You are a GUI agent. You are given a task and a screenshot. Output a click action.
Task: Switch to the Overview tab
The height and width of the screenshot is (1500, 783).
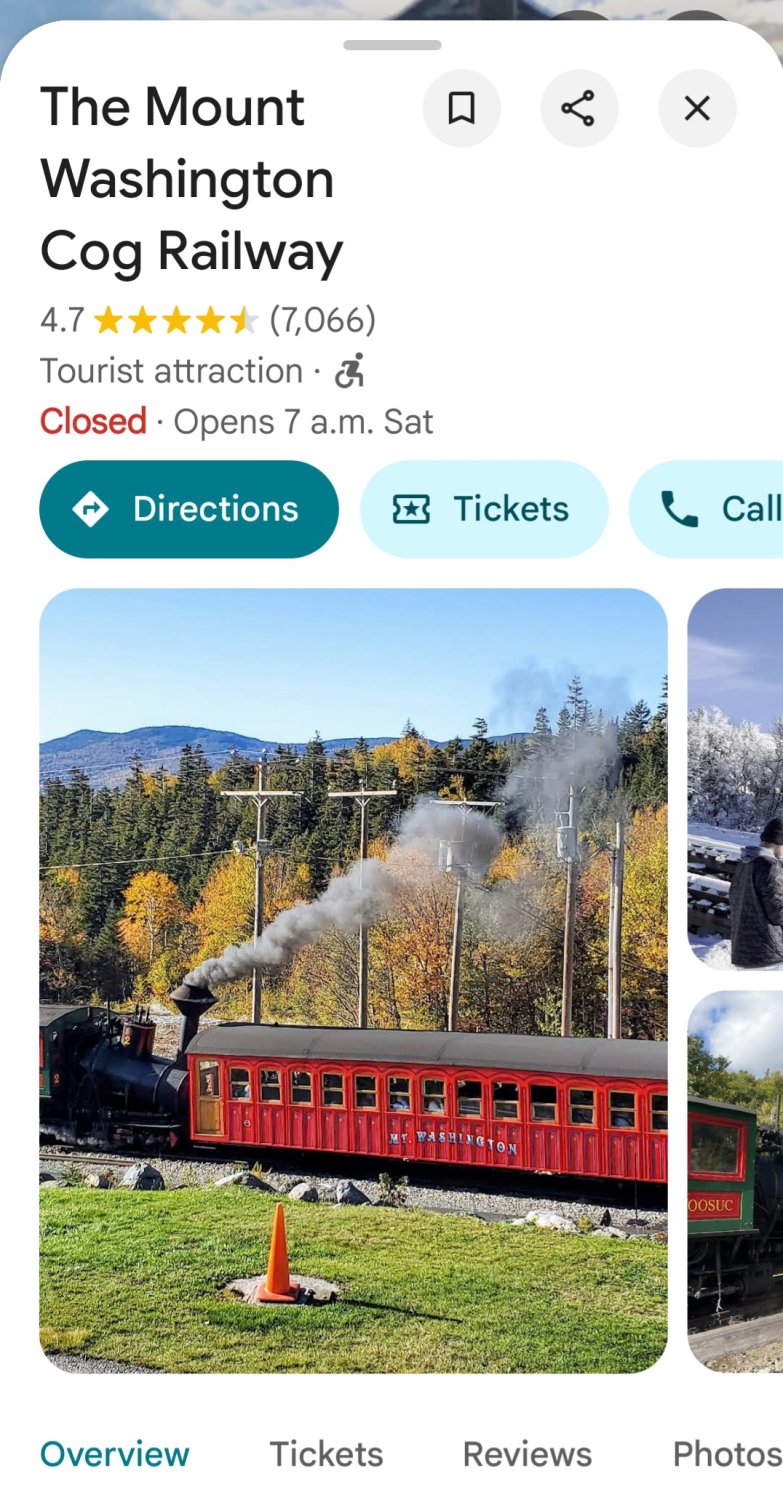(114, 1454)
